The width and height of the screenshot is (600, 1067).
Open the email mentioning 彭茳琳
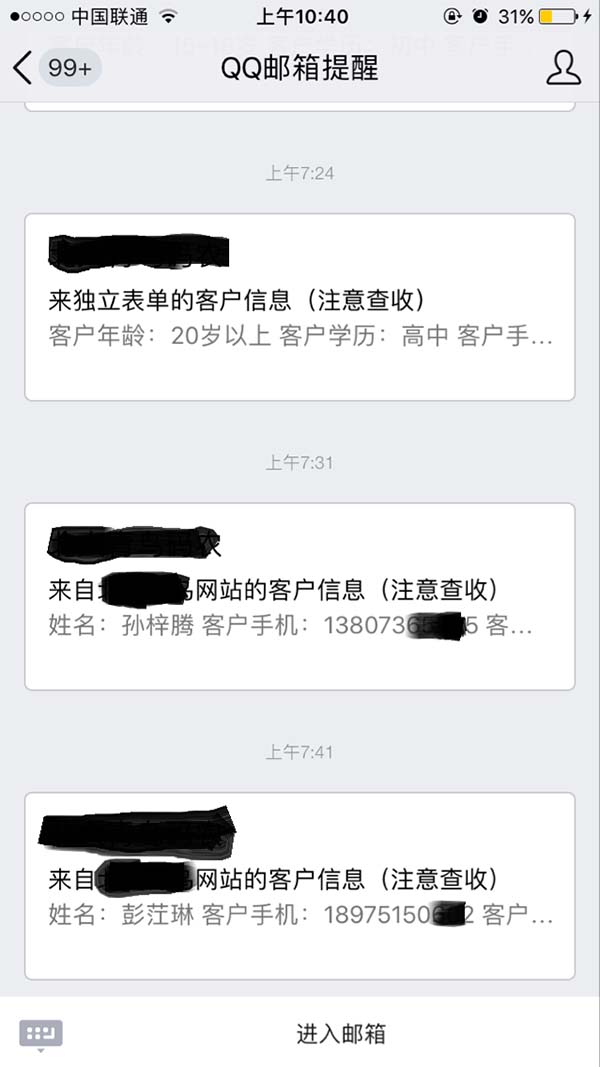(299, 885)
